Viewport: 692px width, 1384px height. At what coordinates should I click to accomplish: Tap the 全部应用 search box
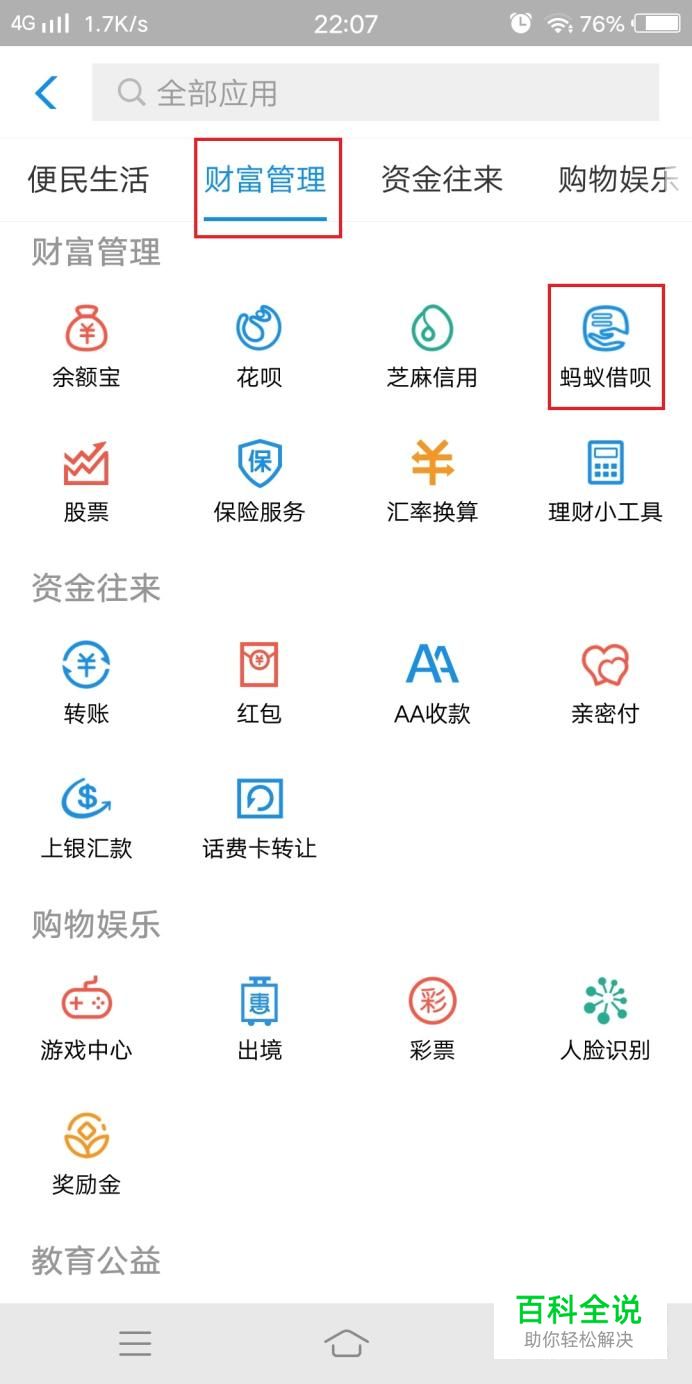(375, 92)
